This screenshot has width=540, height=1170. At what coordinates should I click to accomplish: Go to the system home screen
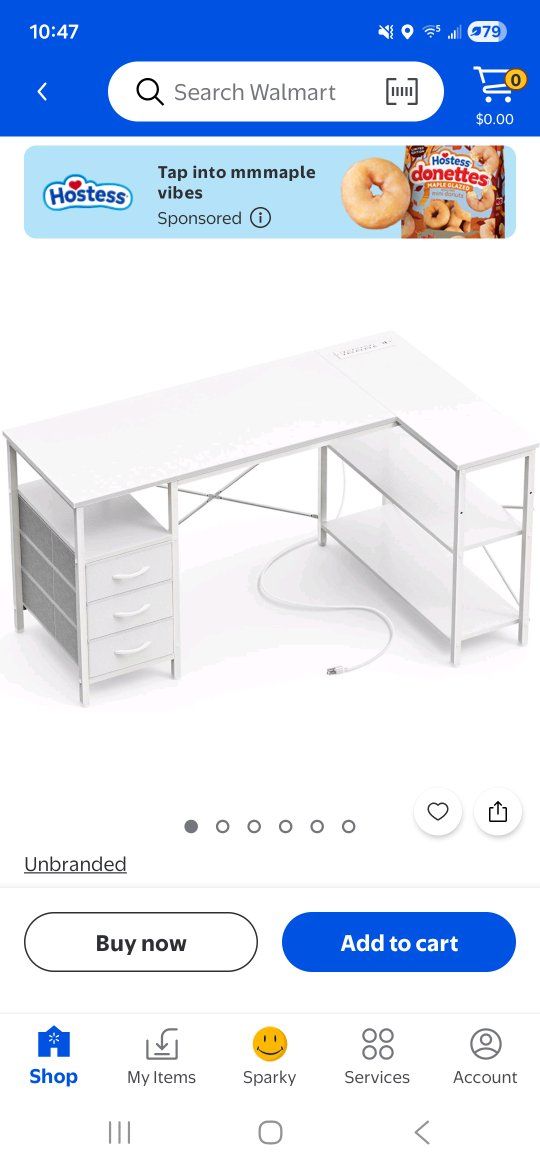270,1133
